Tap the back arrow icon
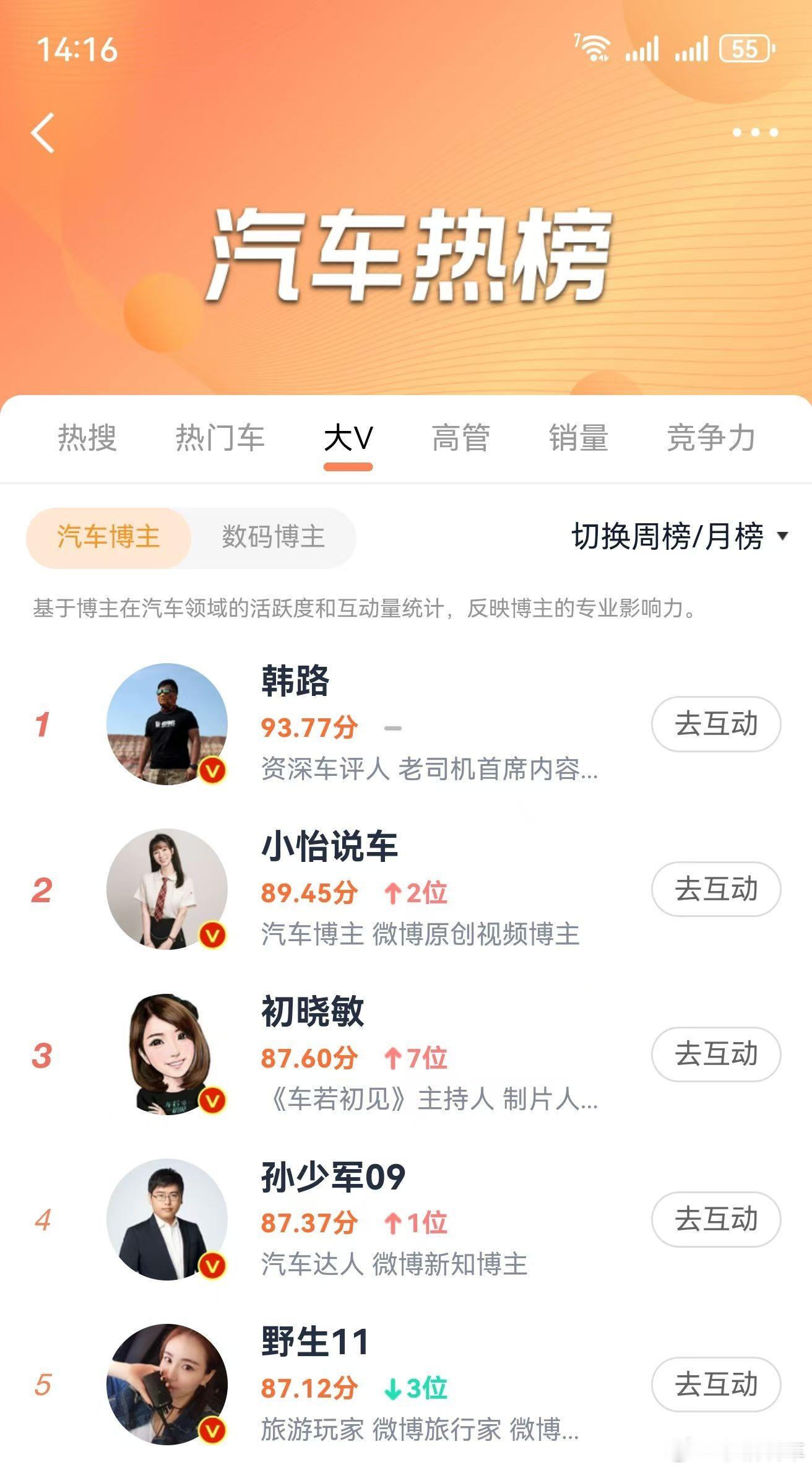This screenshot has width=812, height=1470. pyautogui.click(x=42, y=133)
